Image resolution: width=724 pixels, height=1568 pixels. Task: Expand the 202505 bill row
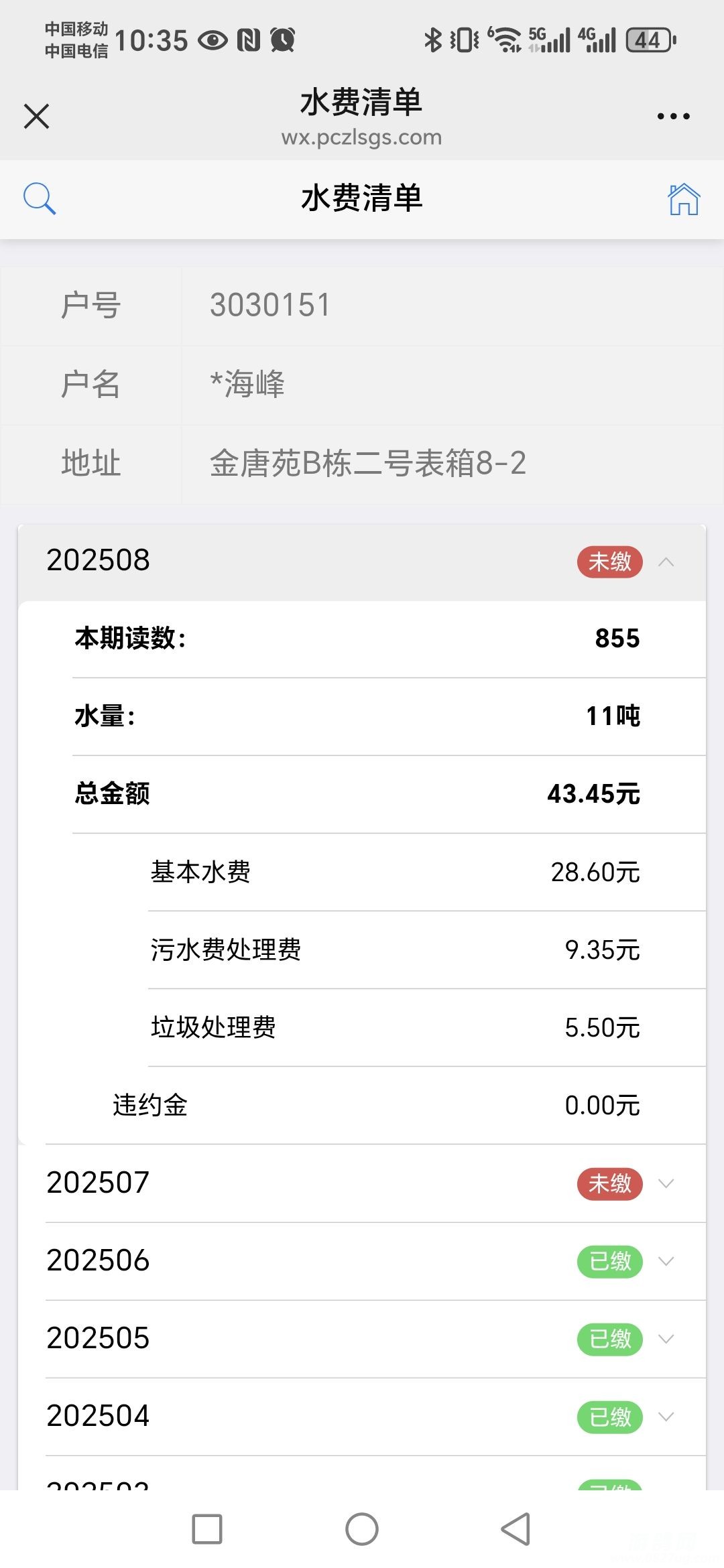point(362,1339)
